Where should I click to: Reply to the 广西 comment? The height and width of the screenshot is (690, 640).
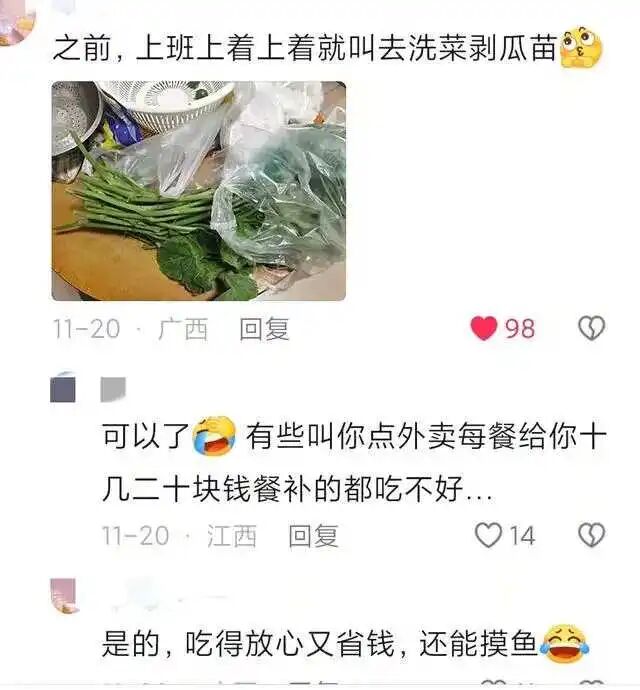pyautogui.click(x=264, y=328)
